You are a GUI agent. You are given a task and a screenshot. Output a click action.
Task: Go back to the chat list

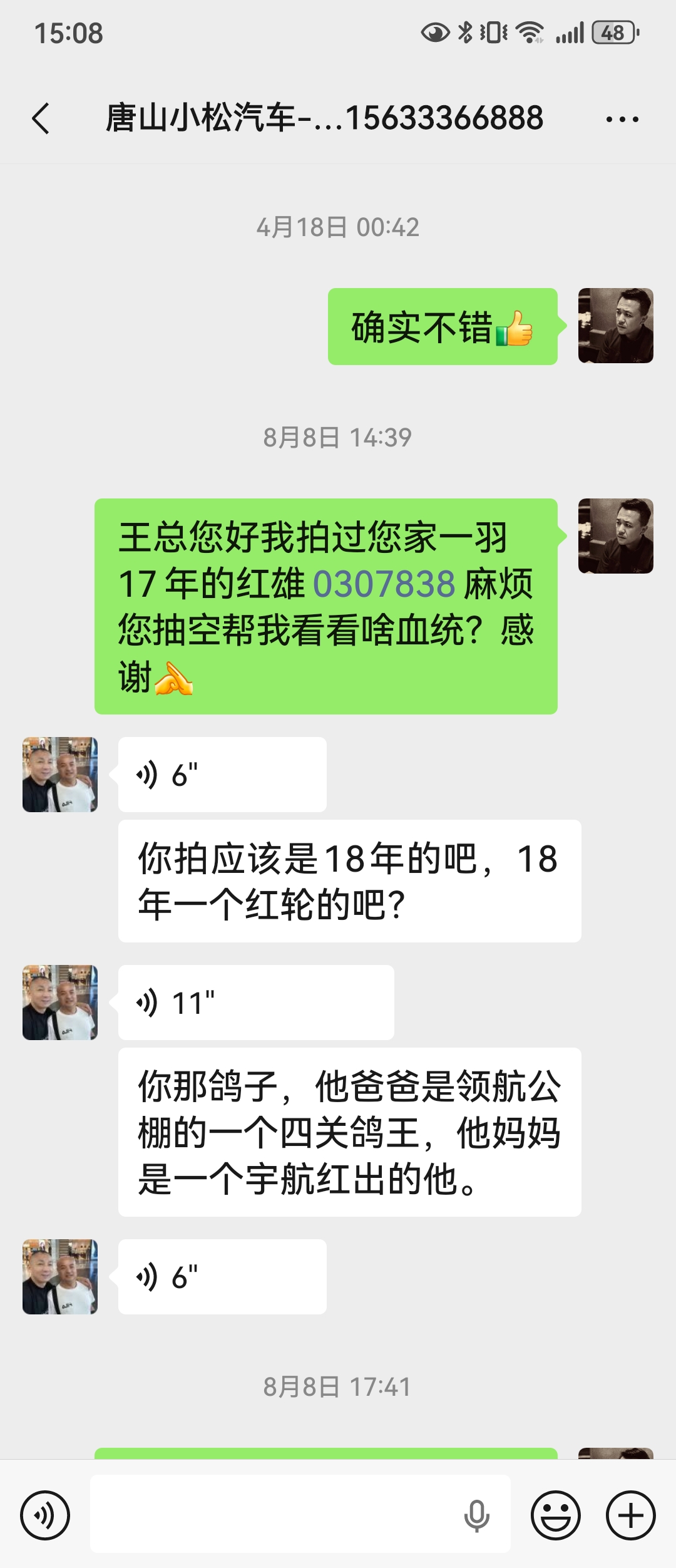point(41,119)
